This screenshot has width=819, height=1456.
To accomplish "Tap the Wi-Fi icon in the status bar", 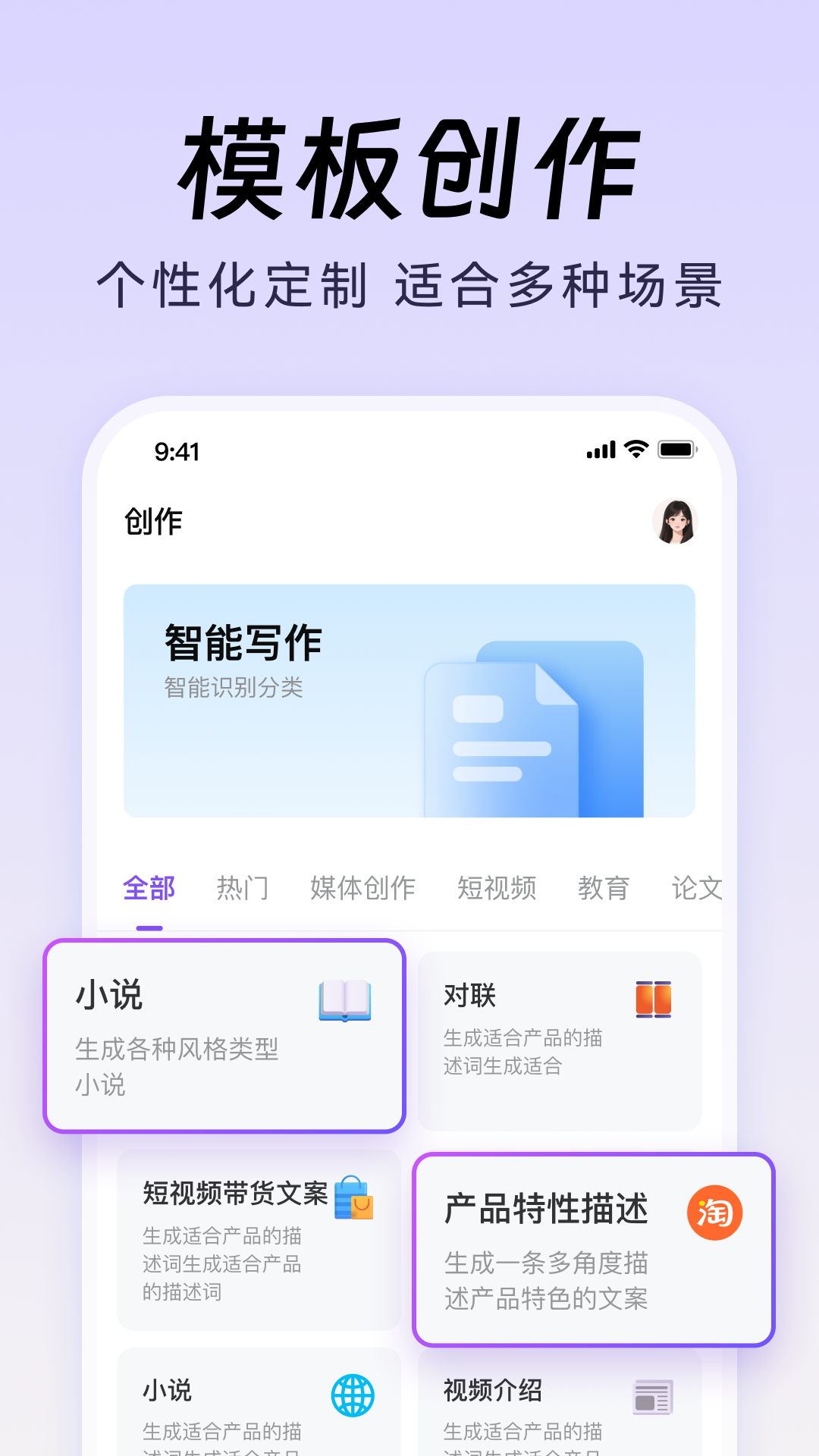I will point(635,449).
